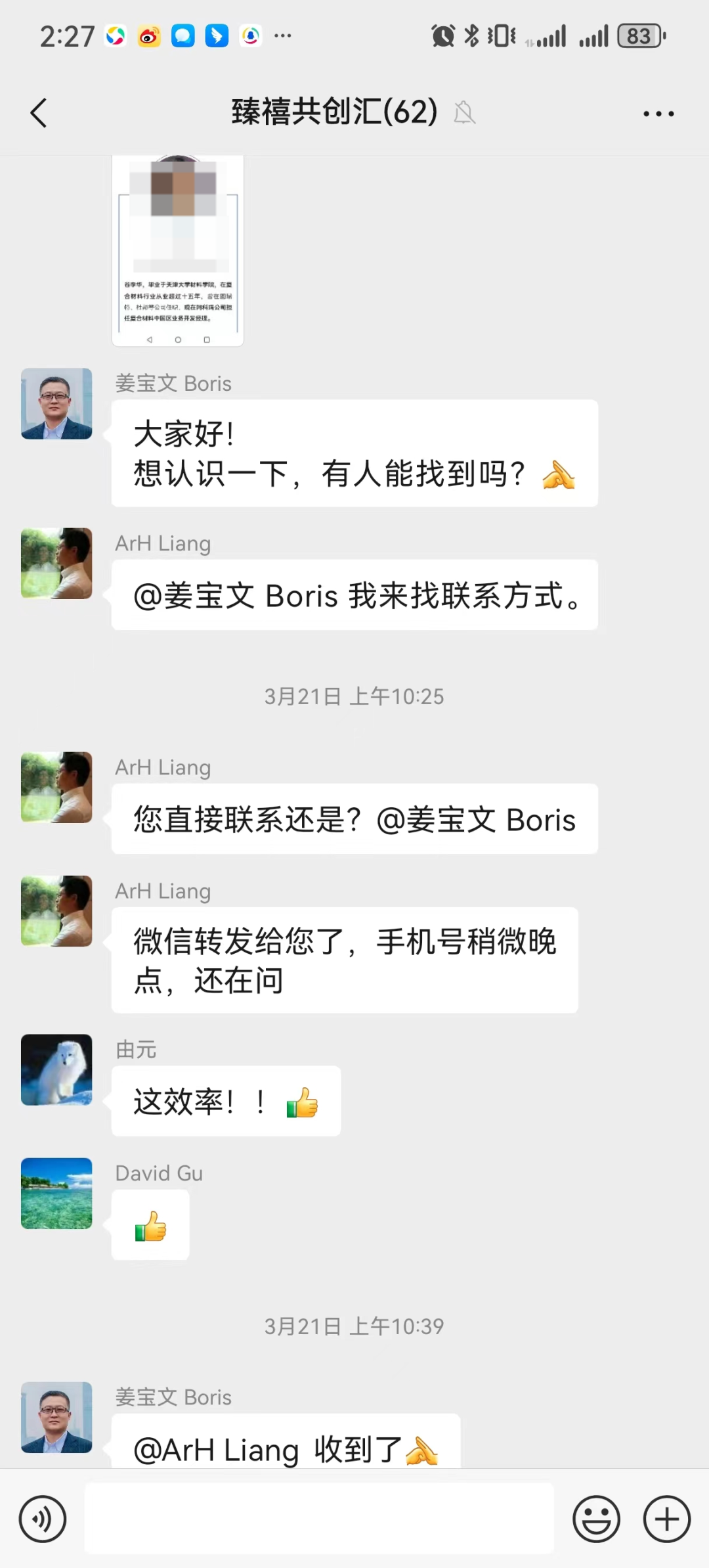Tap the alarm clock status bar icon

click(x=443, y=36)
